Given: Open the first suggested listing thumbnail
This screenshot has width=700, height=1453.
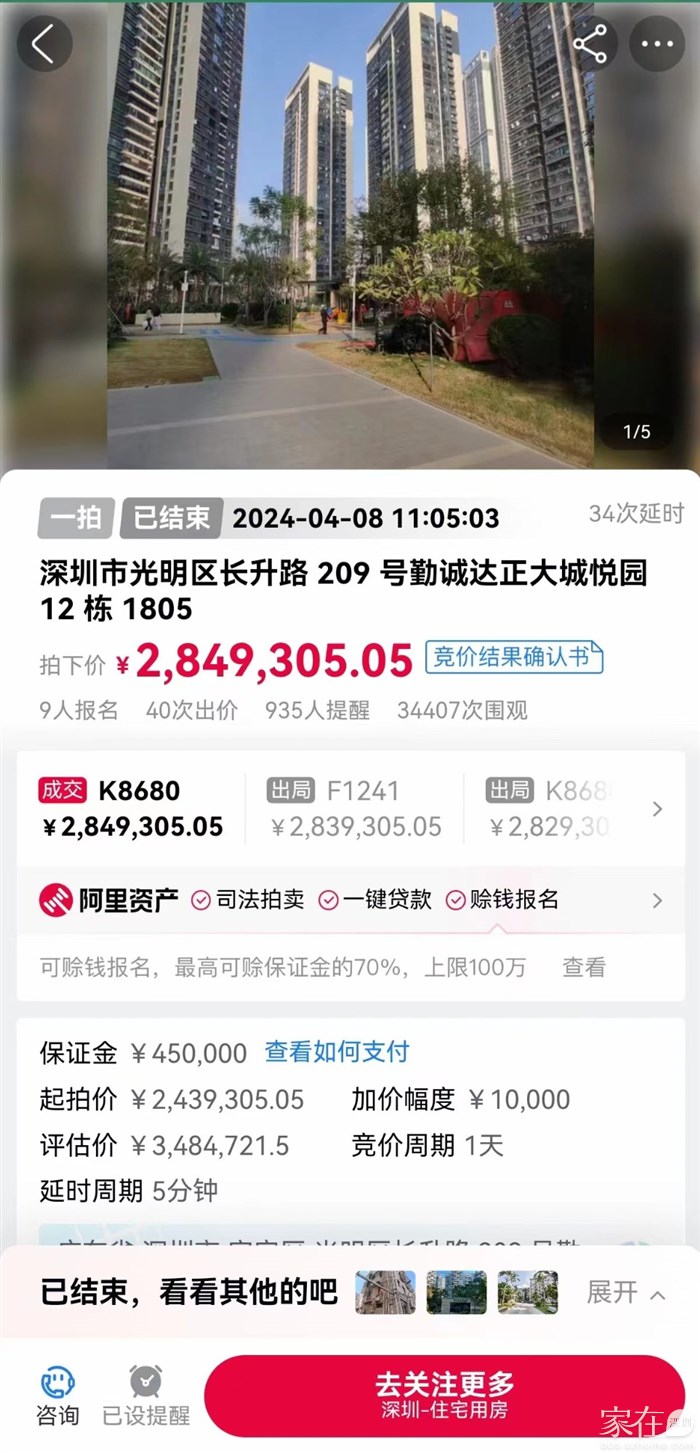Looking at the screenshot, I should click(385, 1292).
